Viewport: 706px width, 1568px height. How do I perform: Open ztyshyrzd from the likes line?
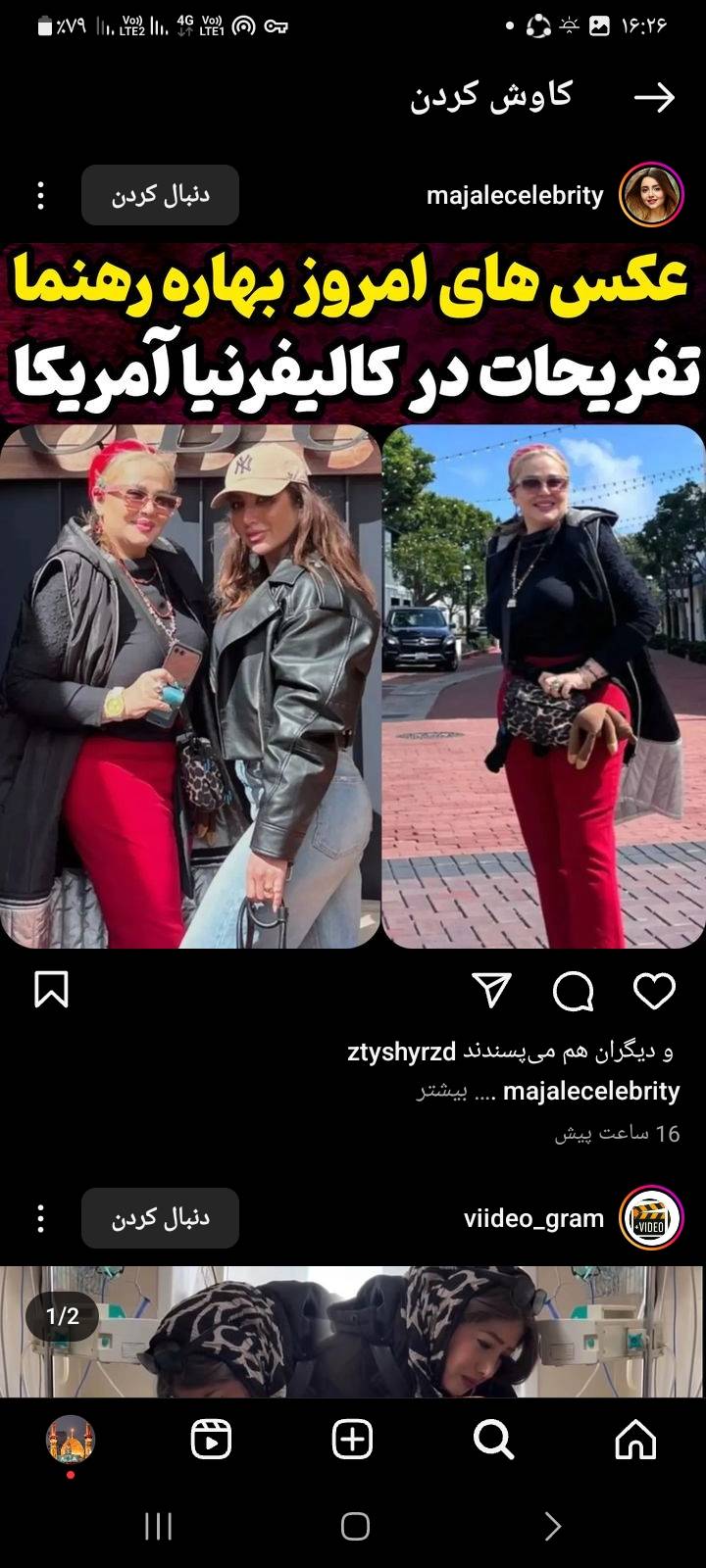(x=402, y=1053)
